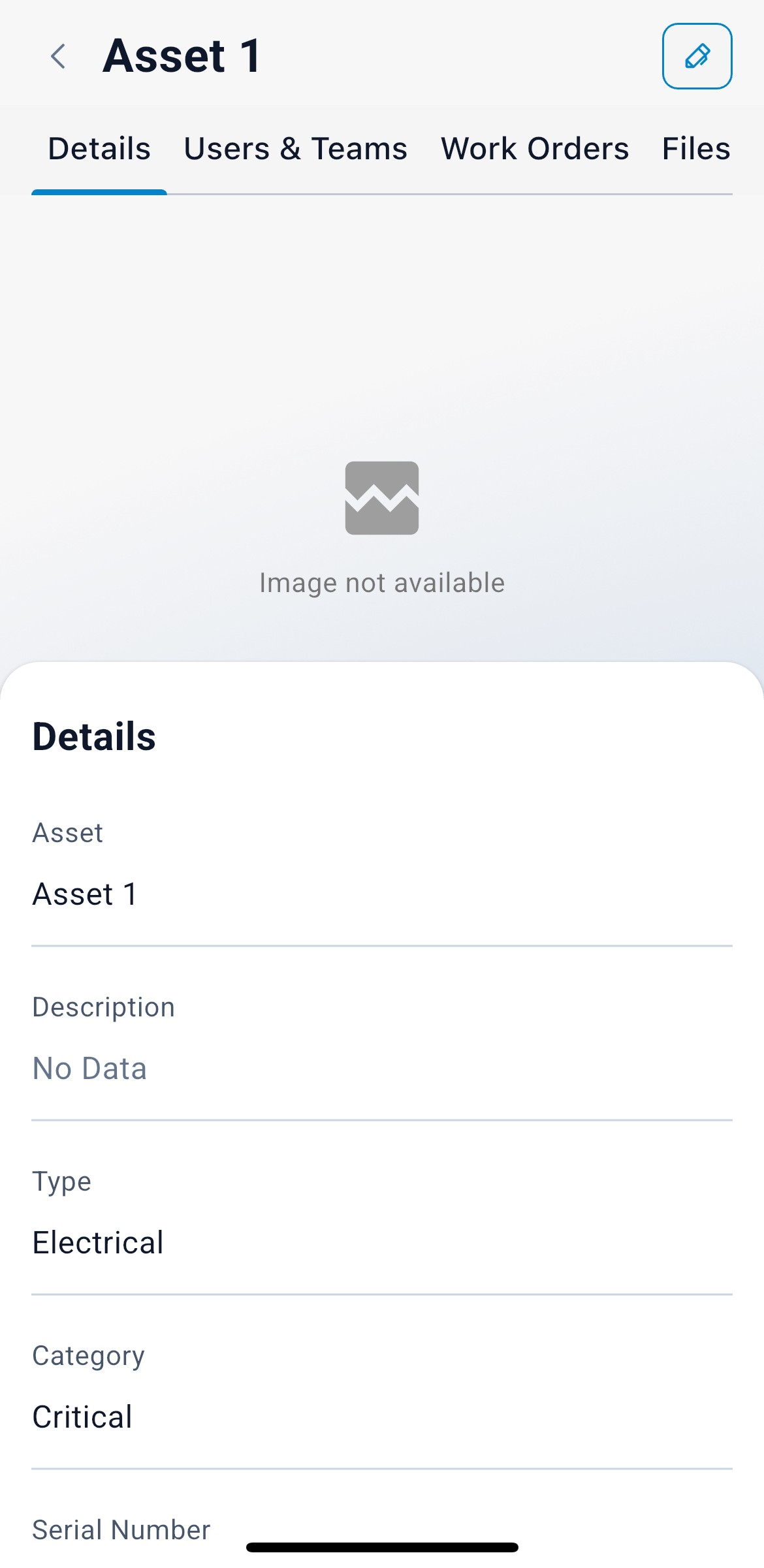Go back from Asset 1
Viewport: 764px width, 1568px height.
(58, 56)
